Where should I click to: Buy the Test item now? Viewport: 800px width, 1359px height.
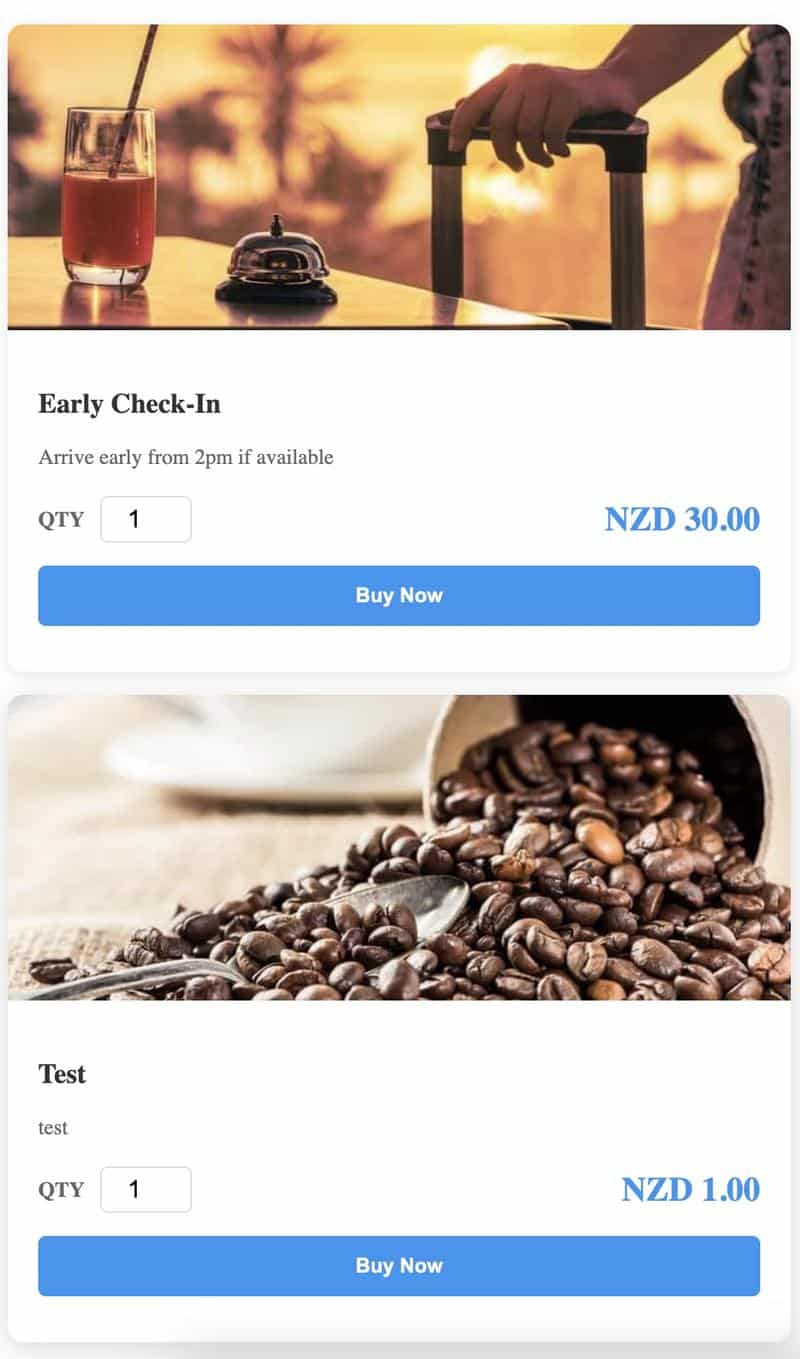pos(399,1265)
